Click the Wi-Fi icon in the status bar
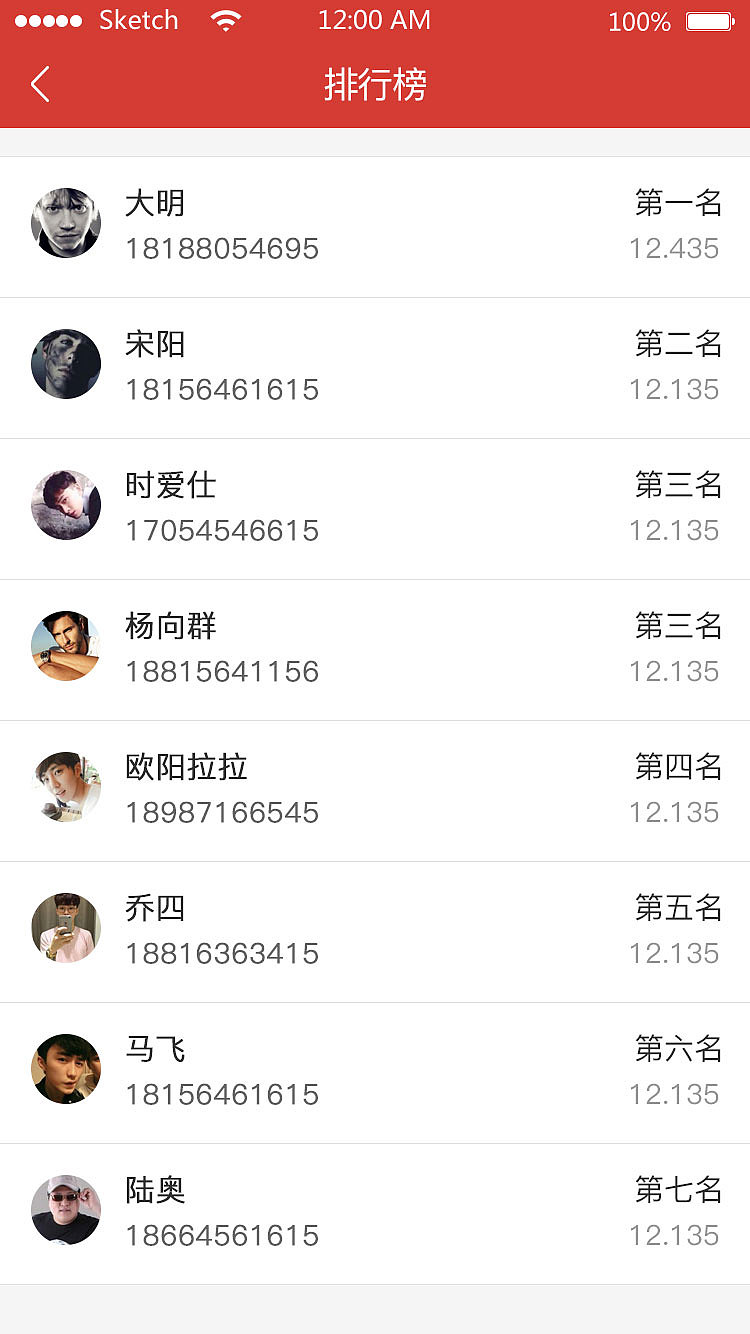Image resolution: width=750 pixels, height=1334 pixels. click(x=225, y=19)
